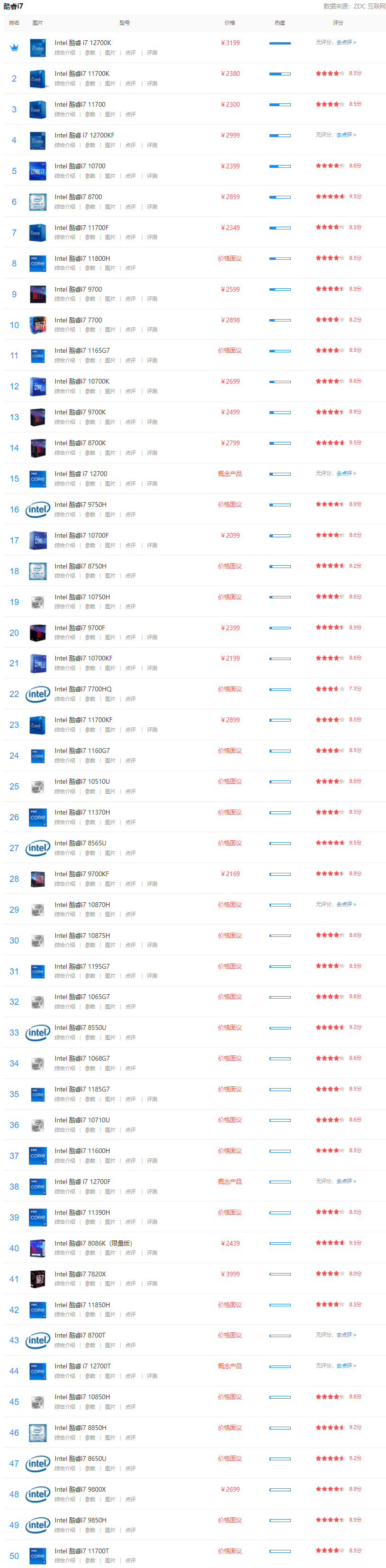Open the Intel 酷睿 i7 12700K product link
This screenshot has width=386, height=1568.
(83, 43)
